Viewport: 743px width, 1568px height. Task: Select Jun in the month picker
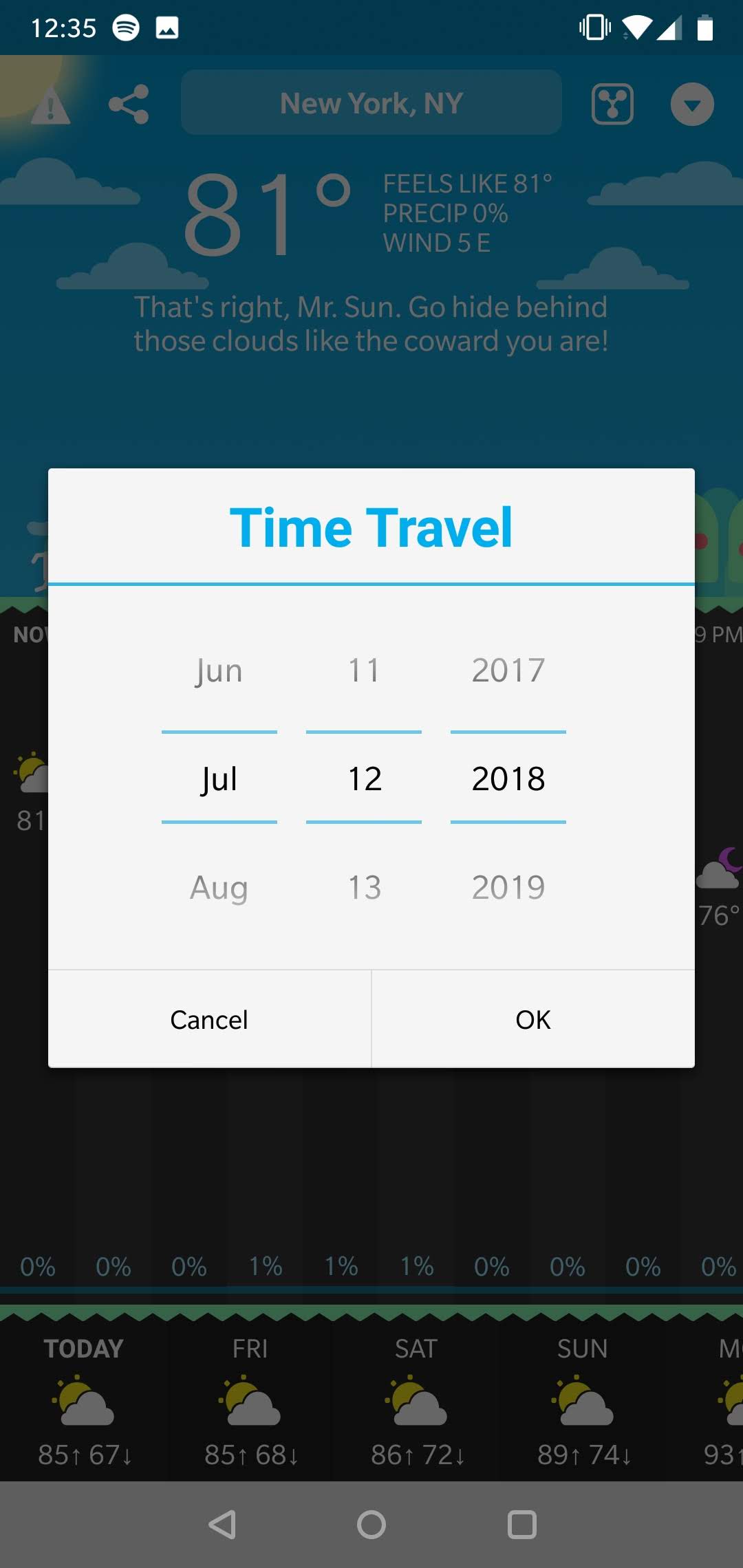219,671
